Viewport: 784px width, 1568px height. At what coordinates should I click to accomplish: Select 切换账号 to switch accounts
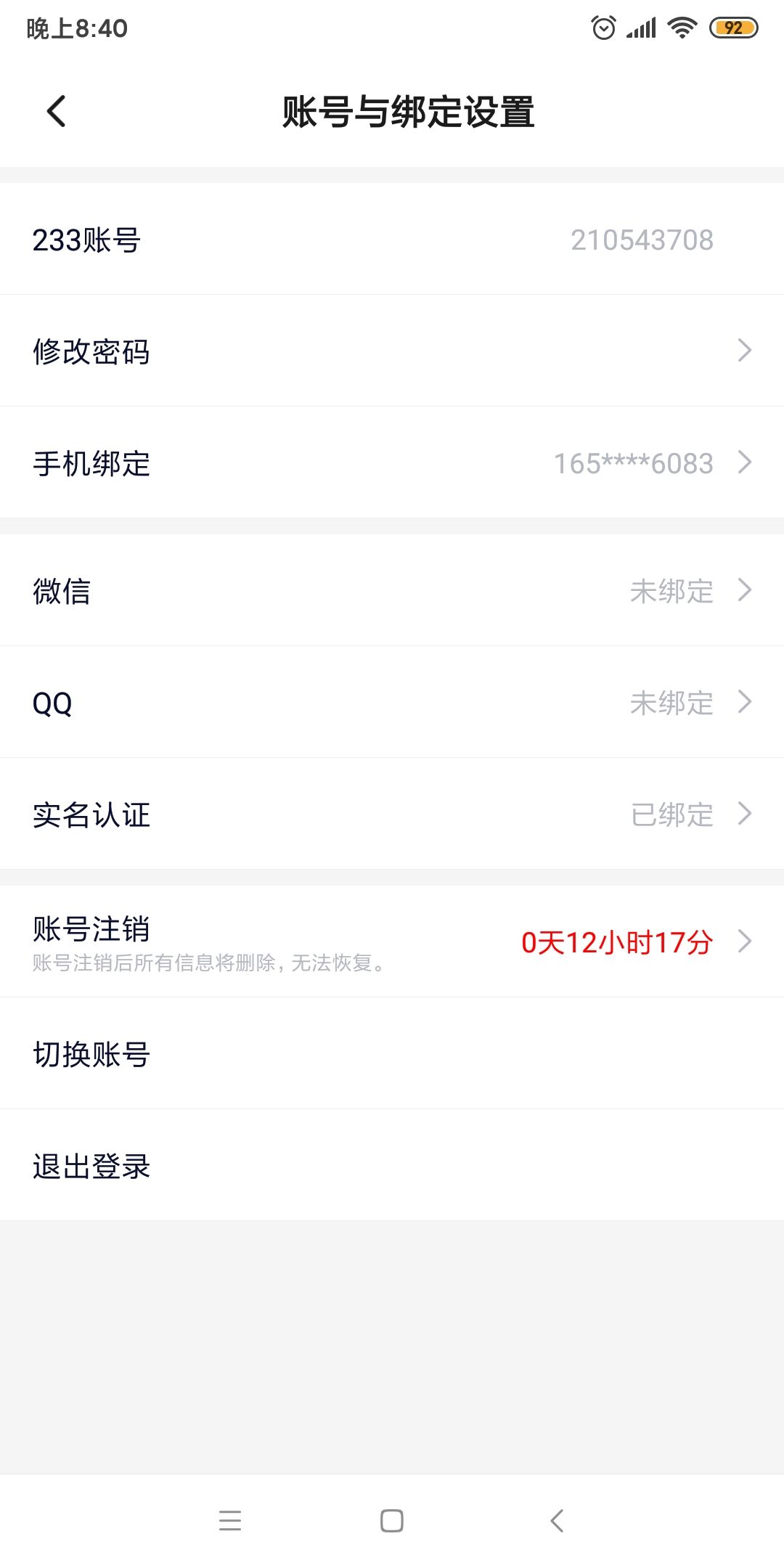coord(392,1053)
